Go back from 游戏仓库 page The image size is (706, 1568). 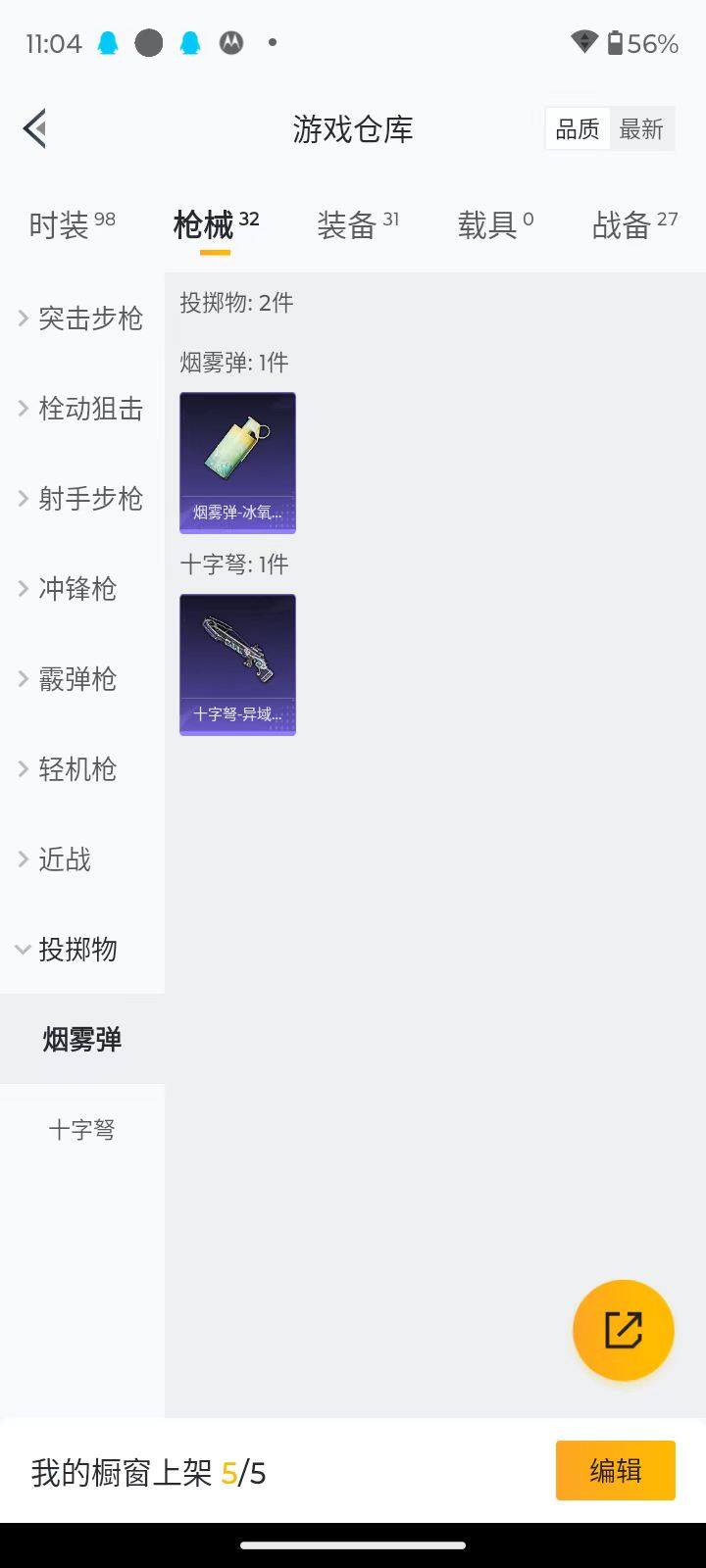35,128
